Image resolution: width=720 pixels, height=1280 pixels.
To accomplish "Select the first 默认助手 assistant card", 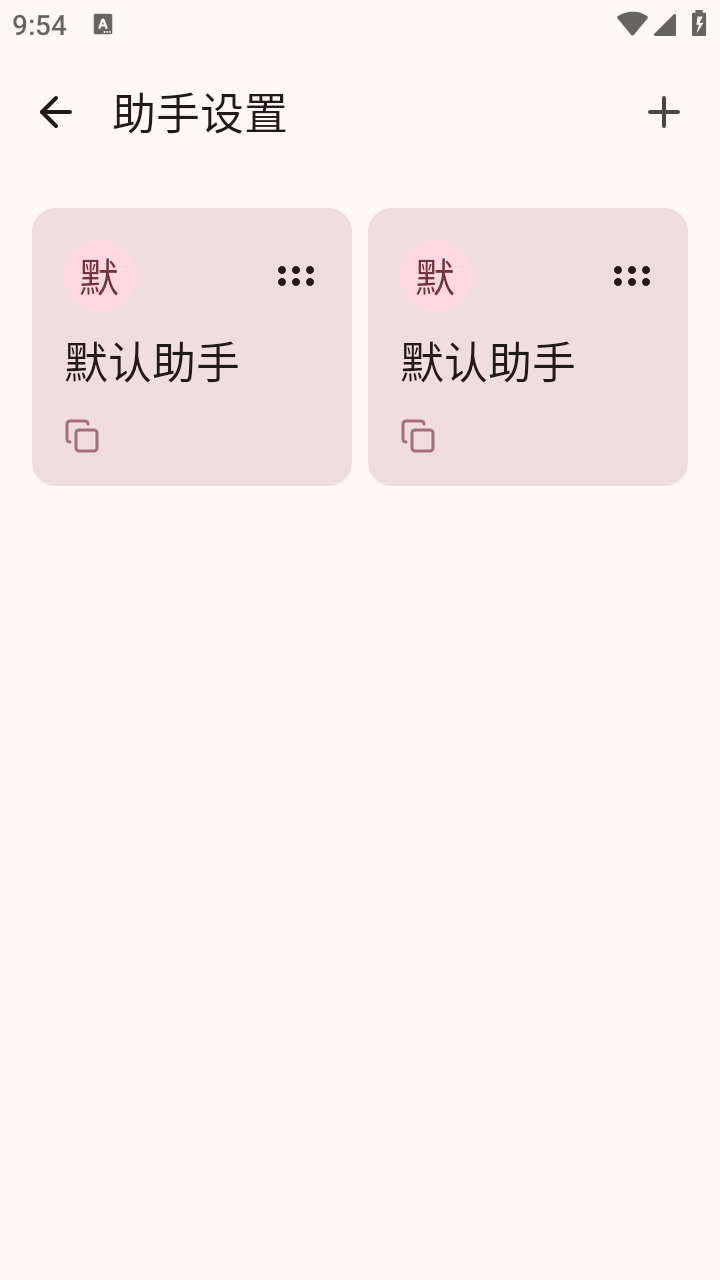I will click(192, 347).
